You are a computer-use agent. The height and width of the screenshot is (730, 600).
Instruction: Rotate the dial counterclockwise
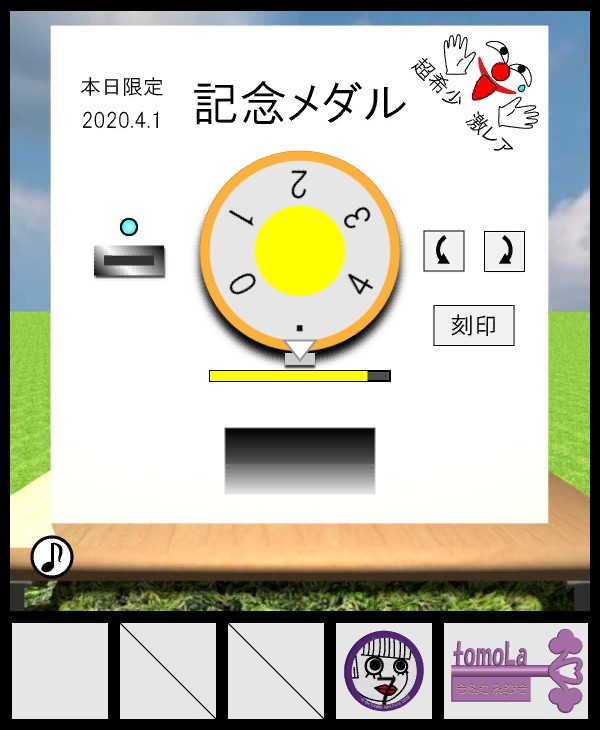click(444, 251)
